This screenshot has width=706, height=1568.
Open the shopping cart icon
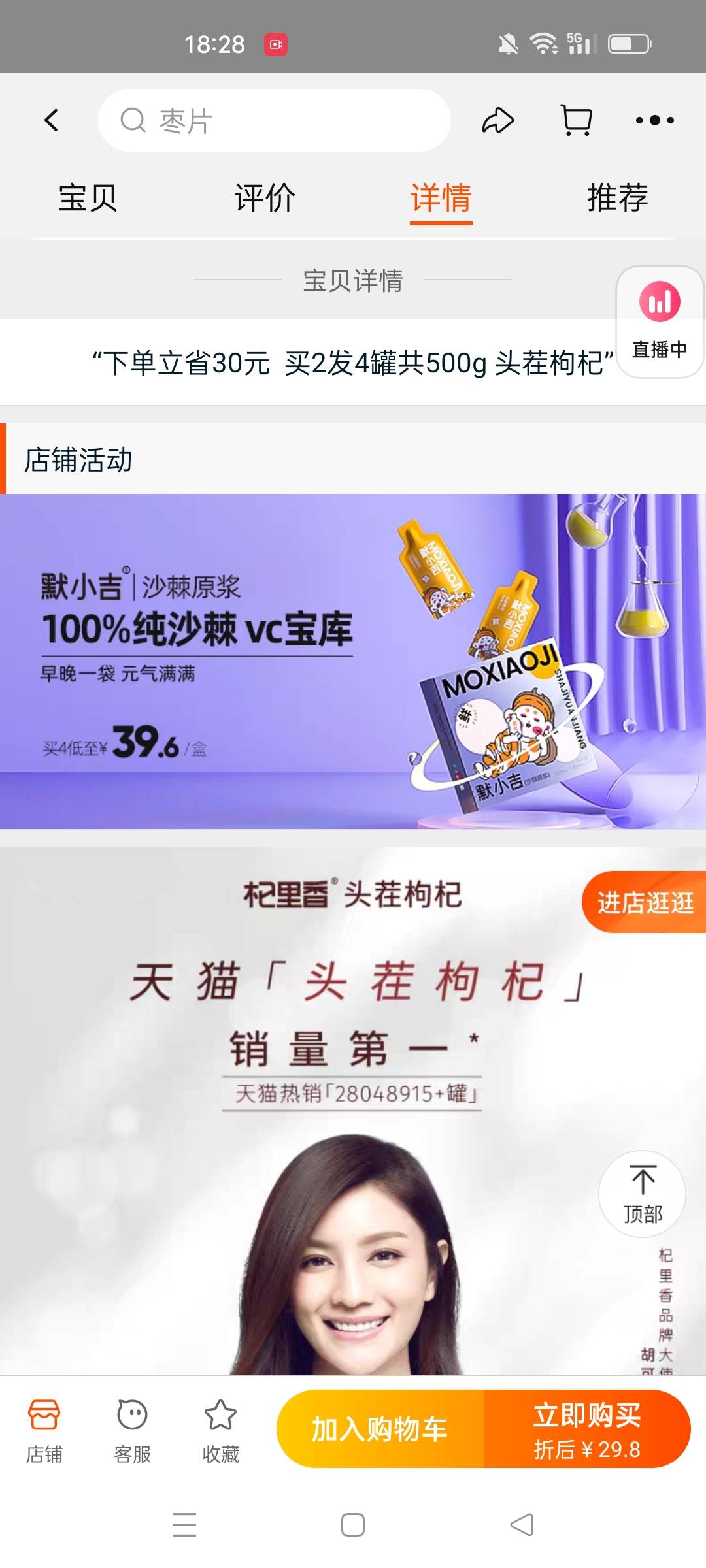click(577, 120)
